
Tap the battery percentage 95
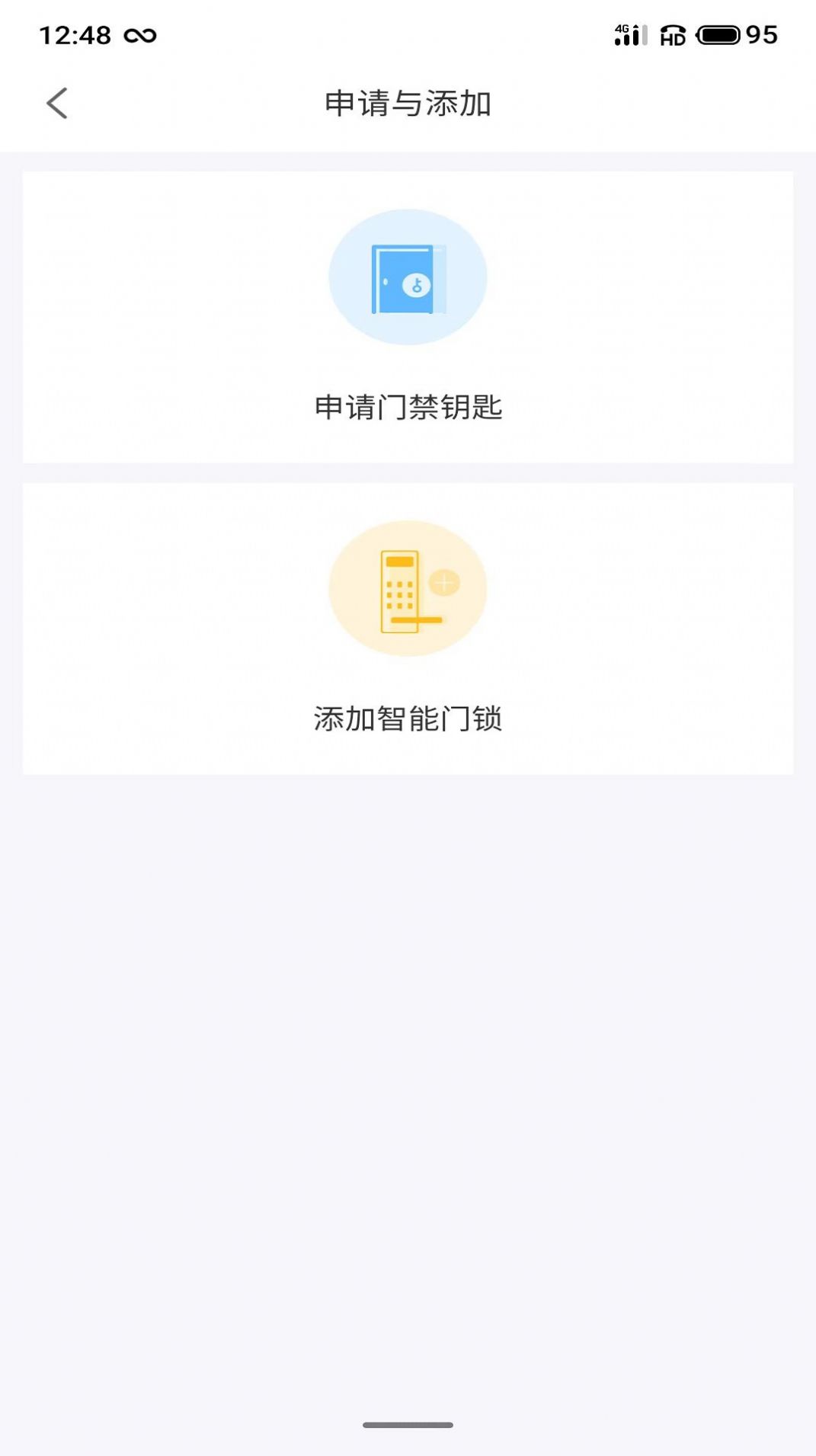(761, 34)
